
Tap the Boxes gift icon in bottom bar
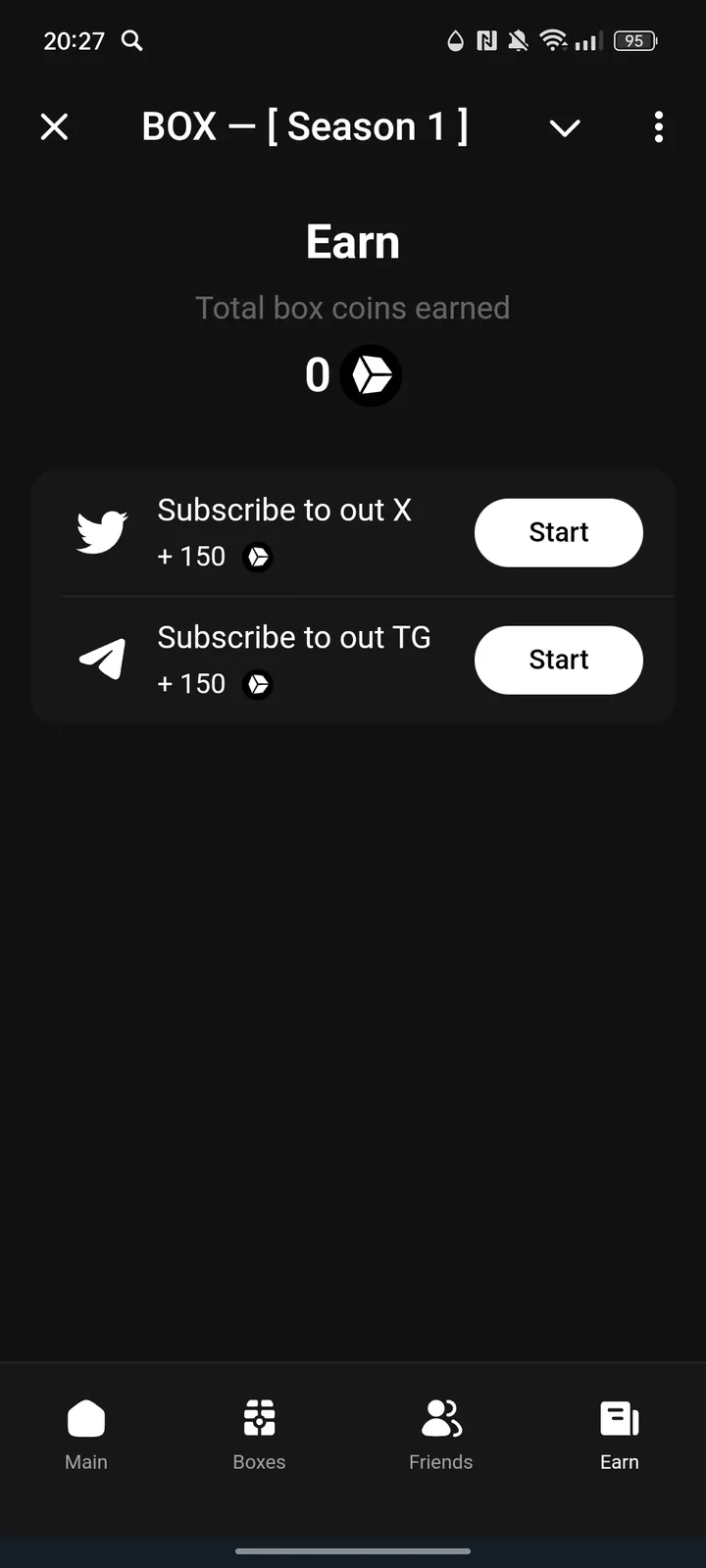pyautogui.click(x=258, y=1417)
